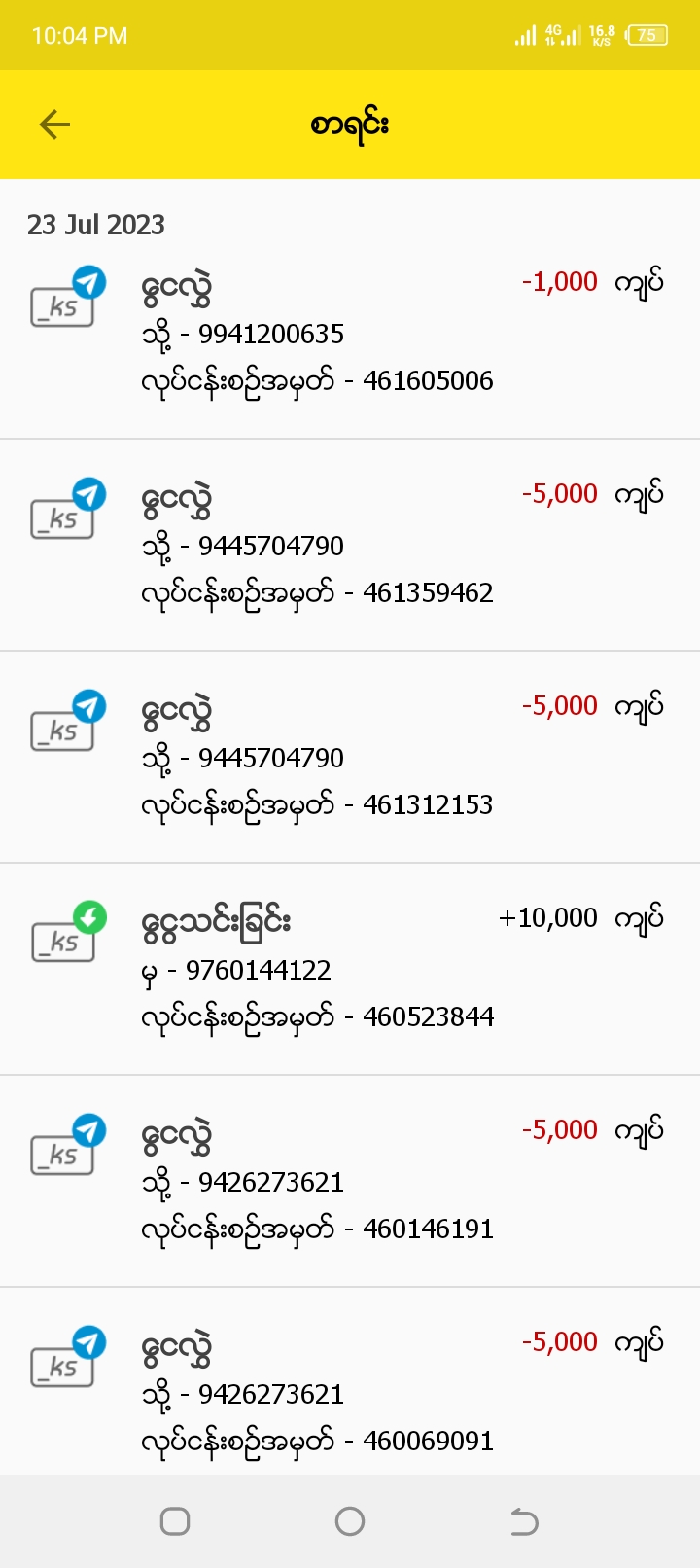This screenshot has height=1568, width=700.
Task: View transfer details for transaction 461359462
Action: click(350, 545)
